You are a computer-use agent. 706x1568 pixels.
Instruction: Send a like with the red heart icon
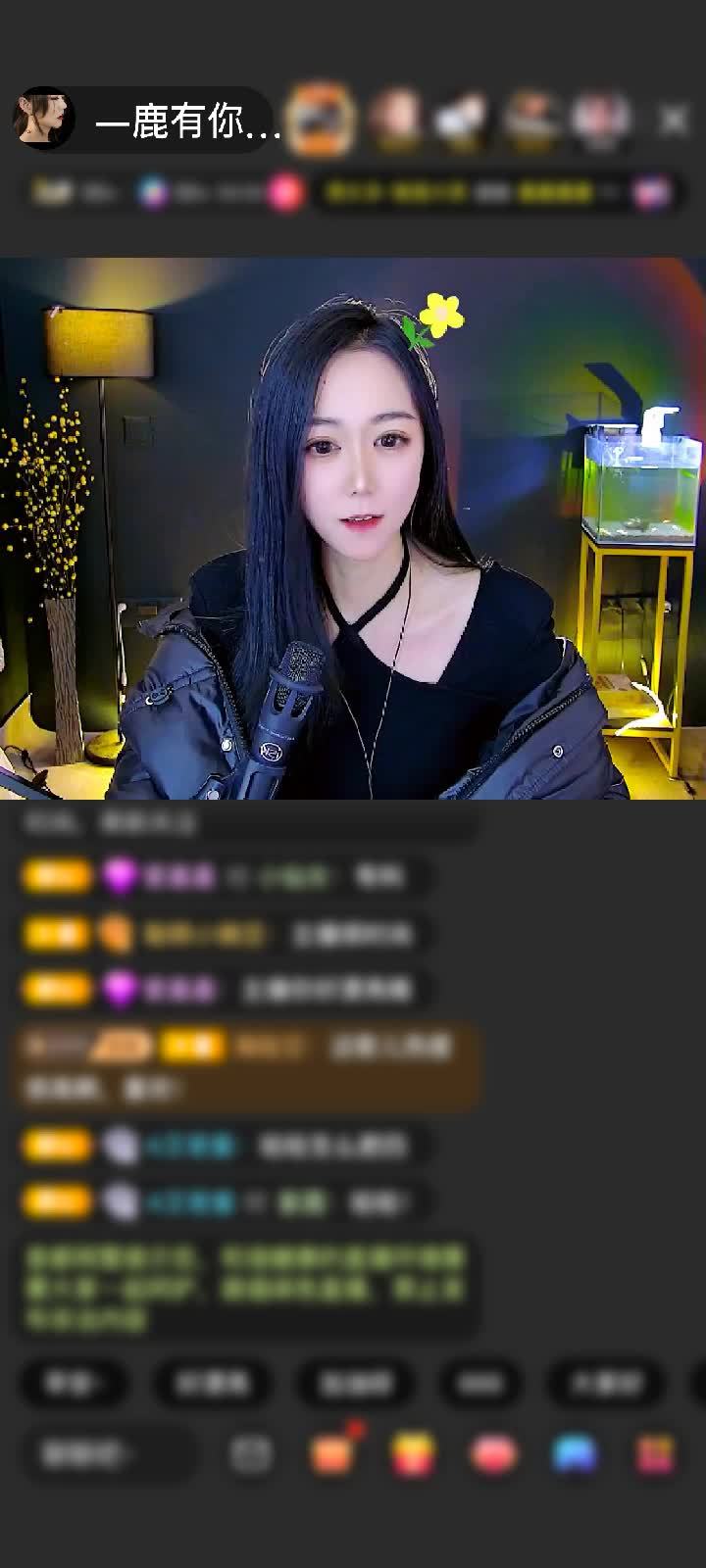click(x=493, y=1454)
